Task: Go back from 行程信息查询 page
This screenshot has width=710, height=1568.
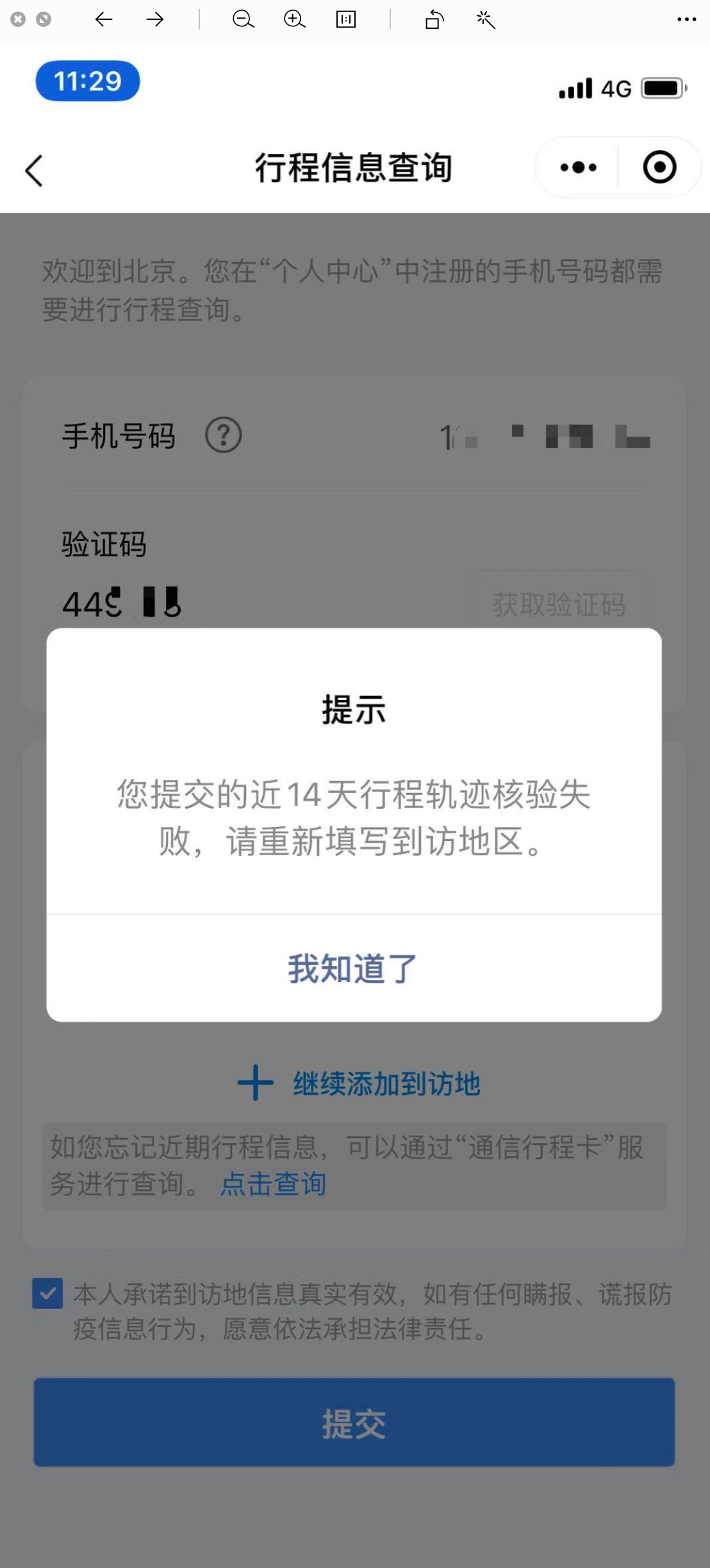Action: [x=35, y=171]
